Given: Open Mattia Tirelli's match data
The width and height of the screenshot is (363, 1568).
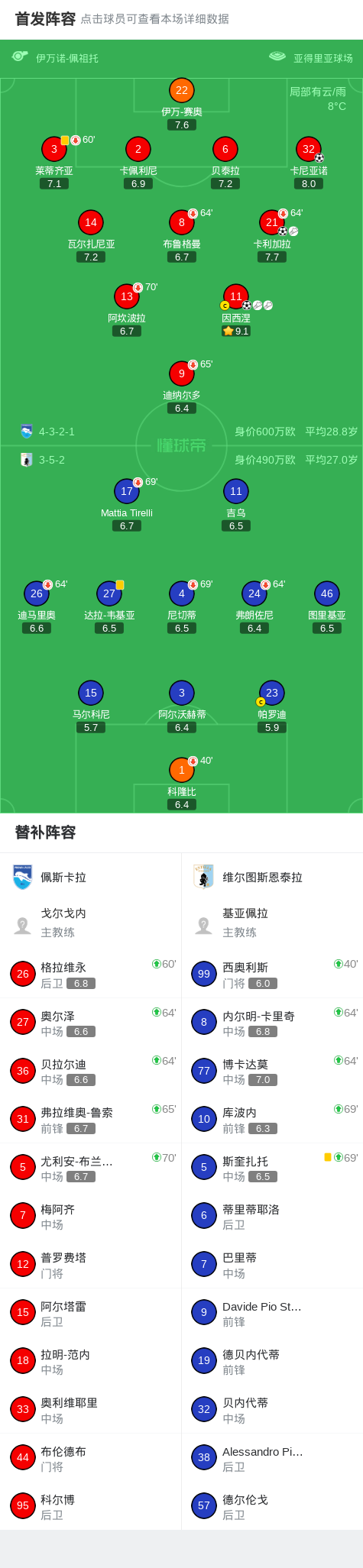Looking at the screenshot, I should [127, 505].
